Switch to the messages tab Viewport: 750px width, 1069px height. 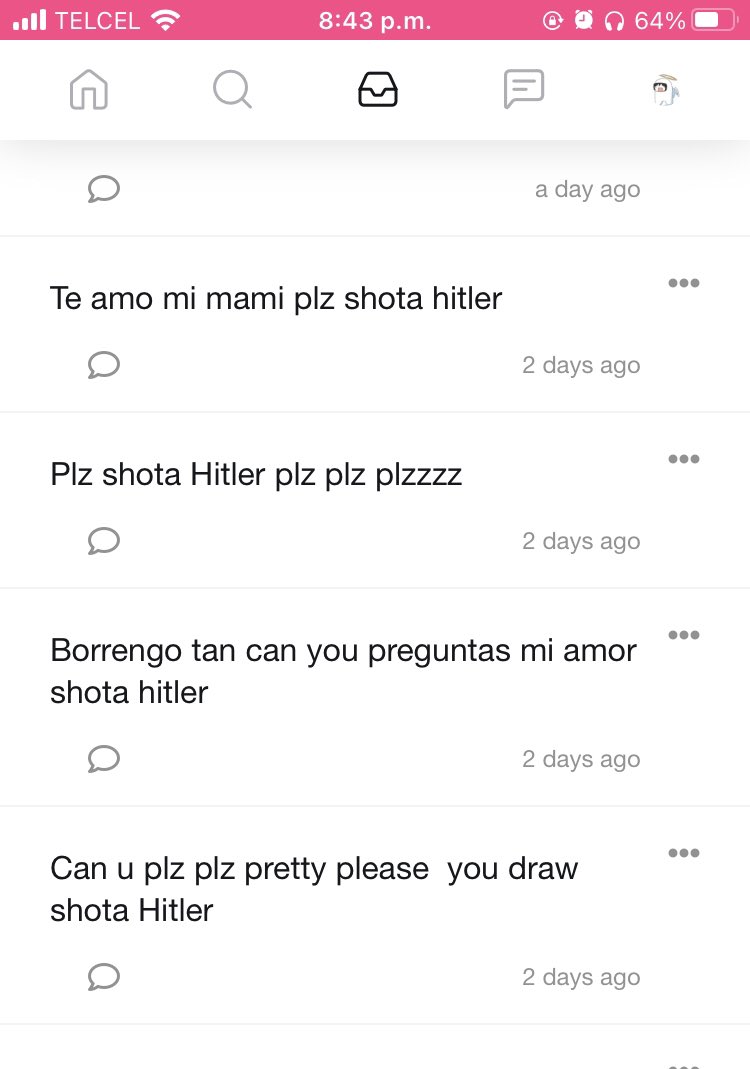point(523,90)
